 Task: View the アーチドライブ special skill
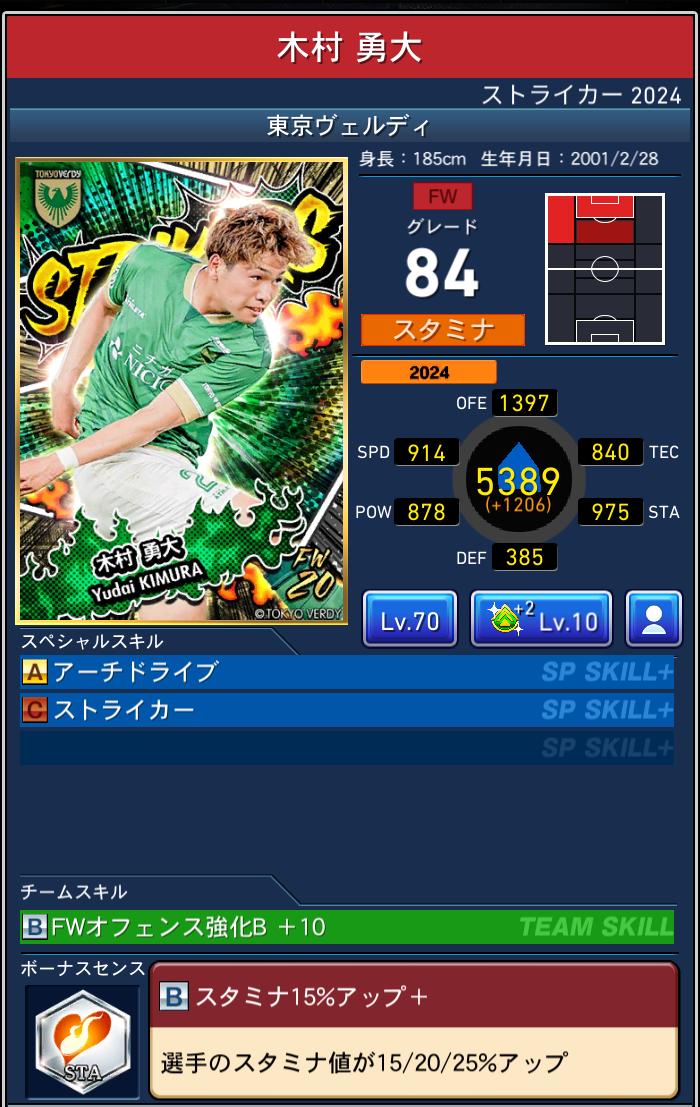click(346, 672)
